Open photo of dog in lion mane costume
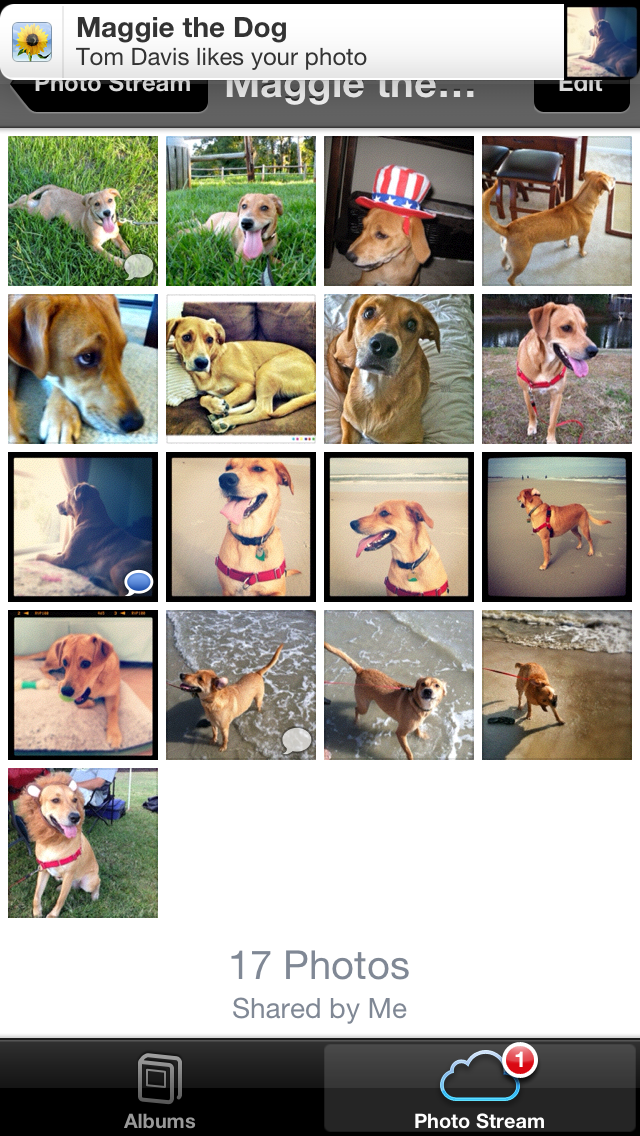Screen dimensions: 640x1136 tap(83, 843)
